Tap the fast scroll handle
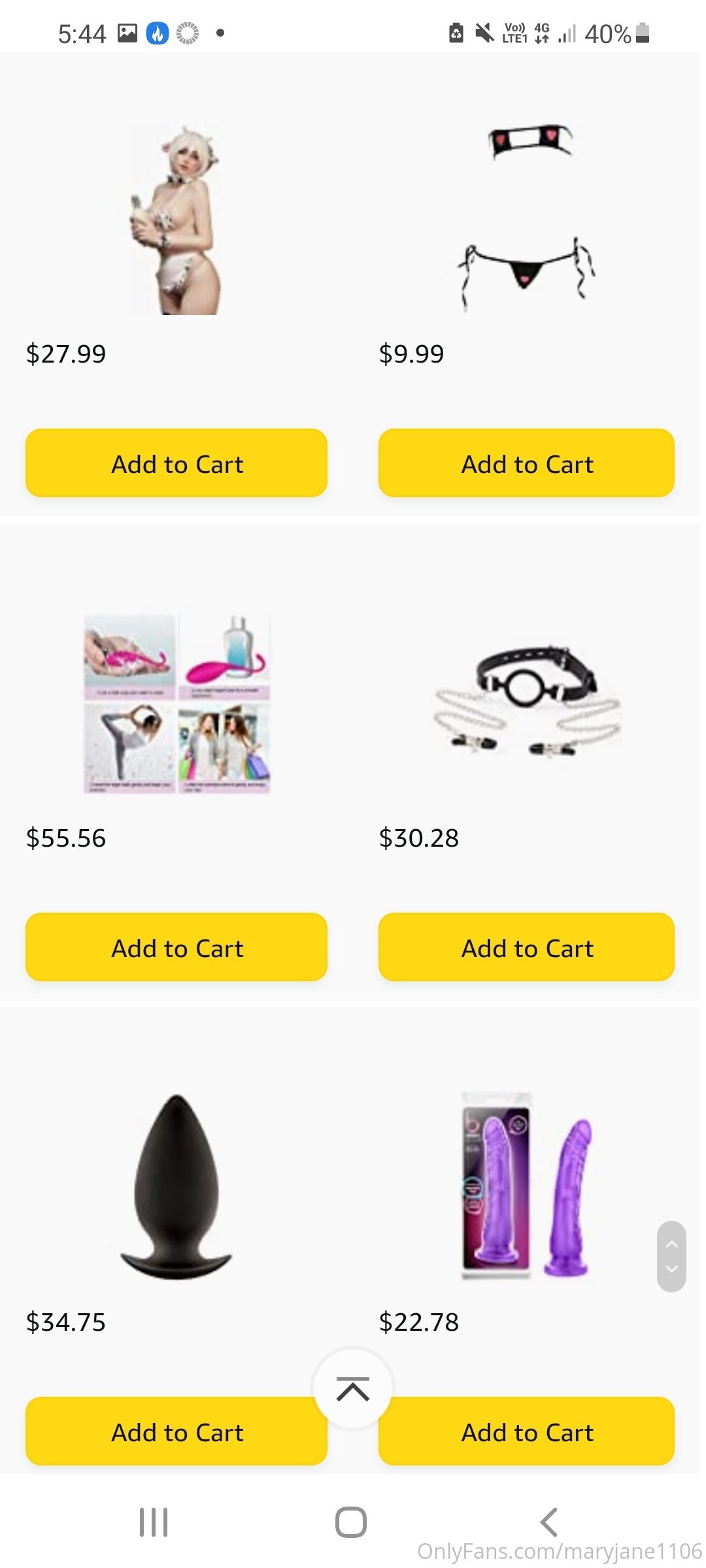The width and height of the screenshot is (706, 1568). (x=671, y=1256)
